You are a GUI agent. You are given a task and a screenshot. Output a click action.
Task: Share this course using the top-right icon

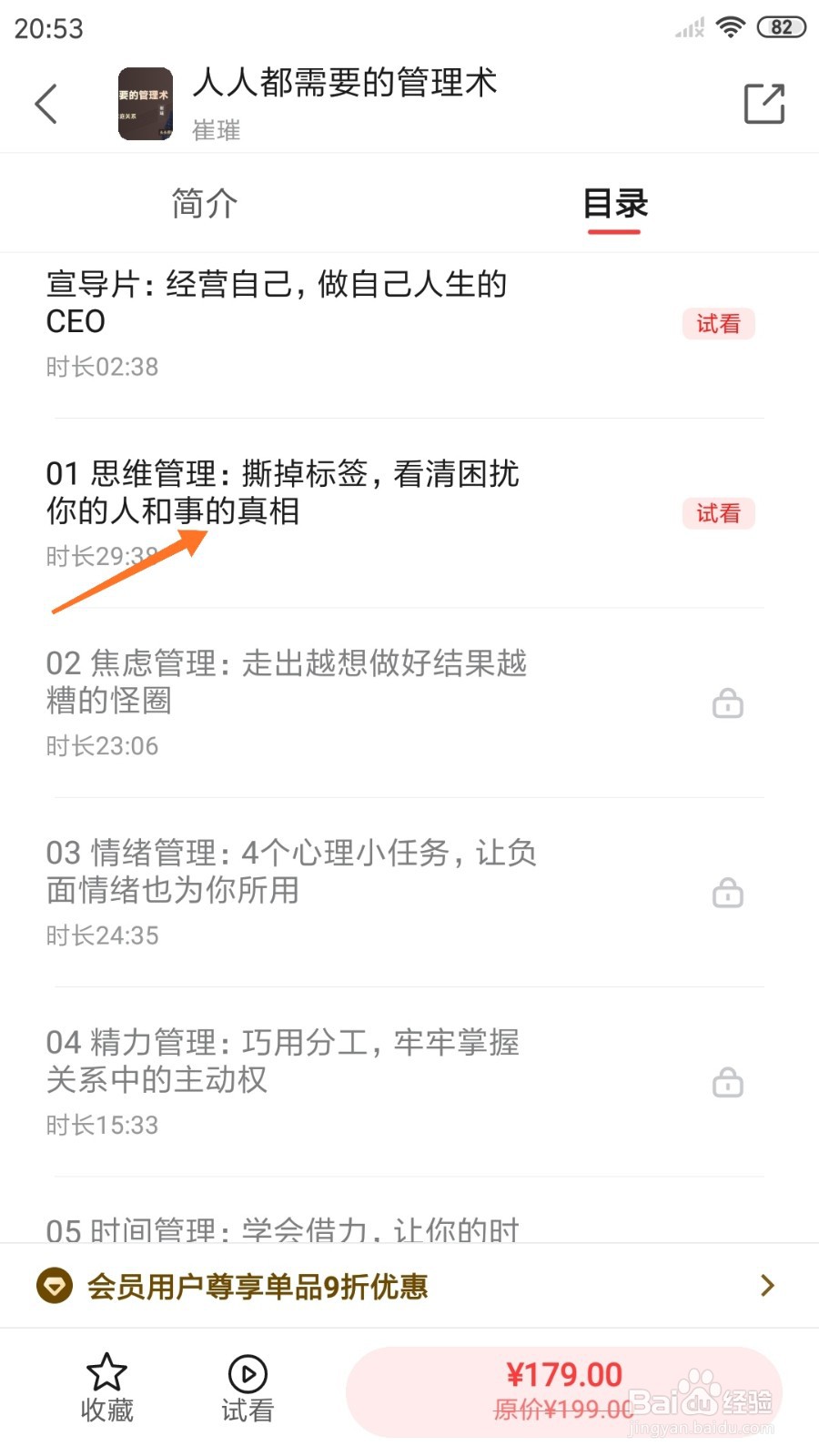click(x=763, y=104)
